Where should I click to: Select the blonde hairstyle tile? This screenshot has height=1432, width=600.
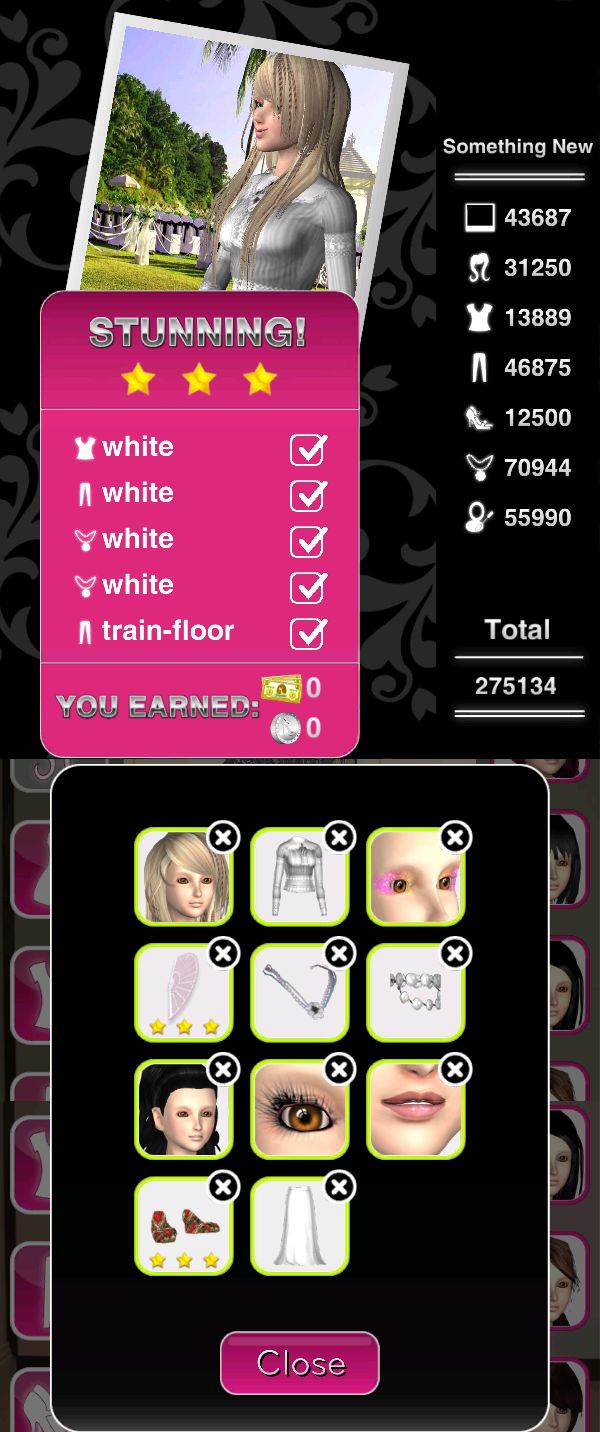click(182, 878)
